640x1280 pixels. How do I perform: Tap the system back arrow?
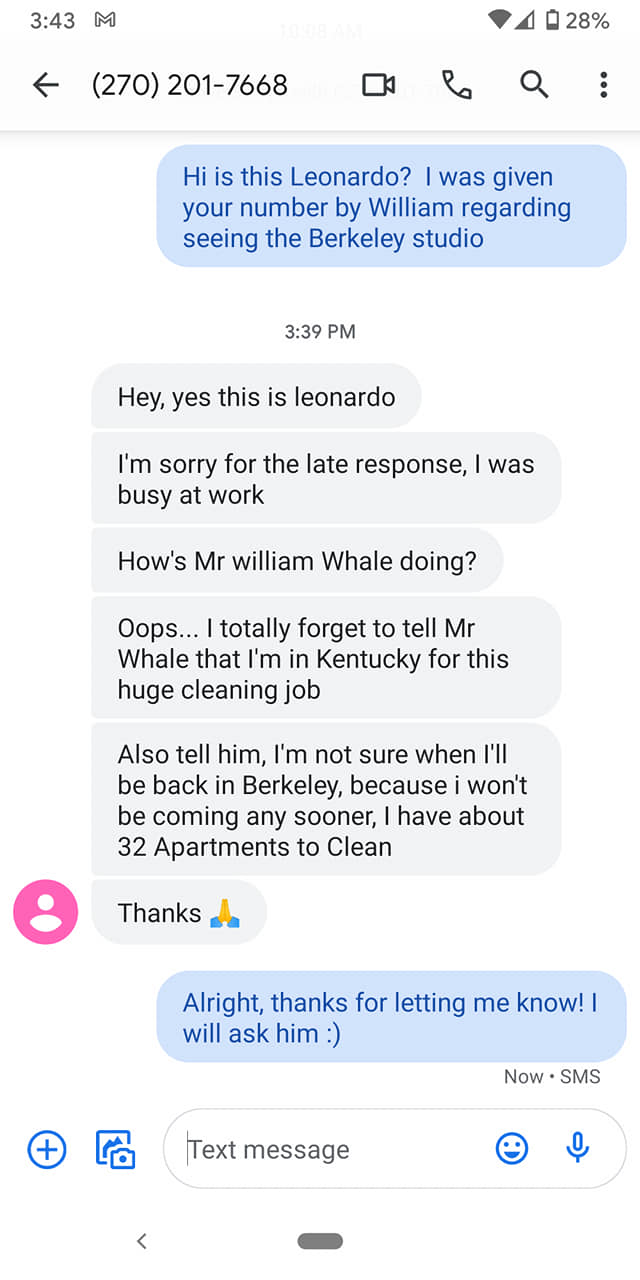(x=142, y=1241)
